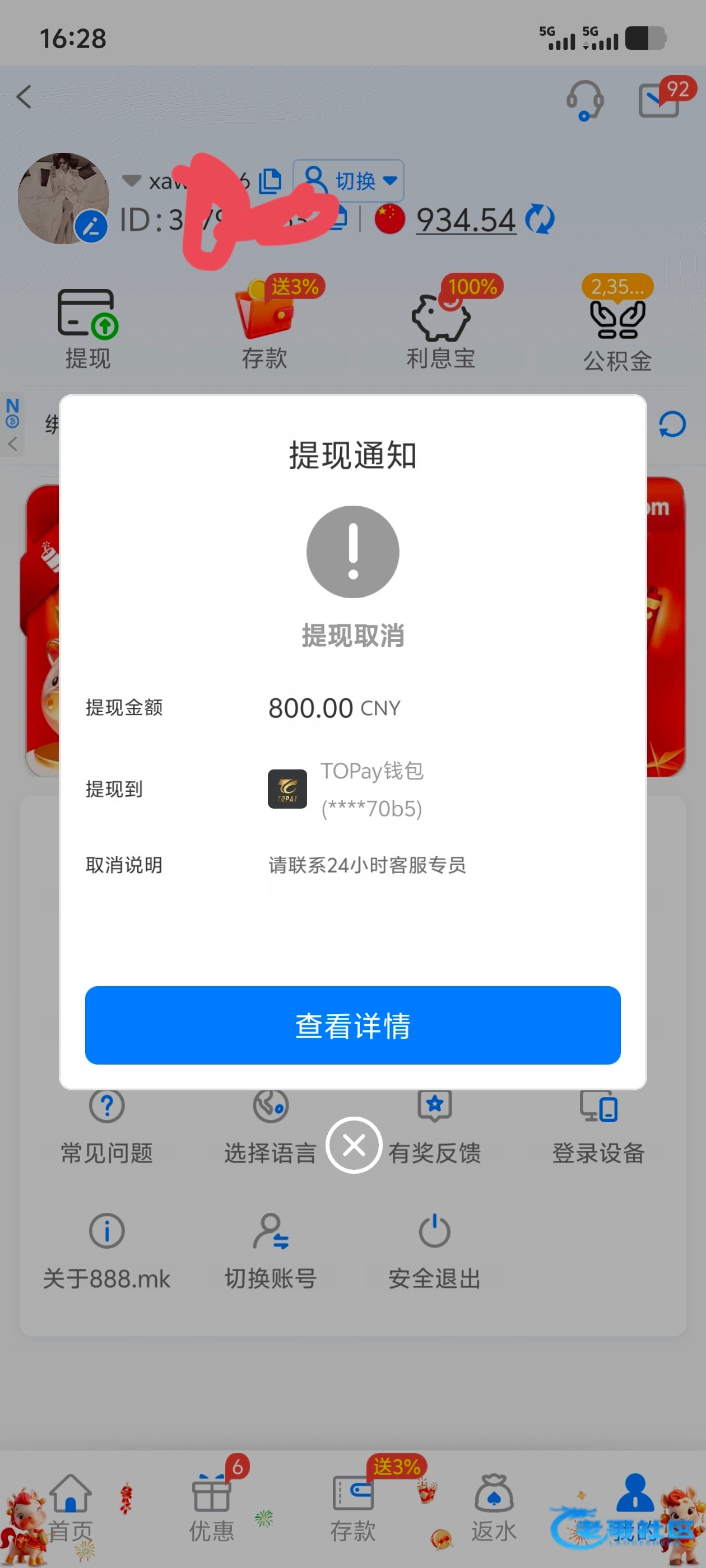Tap 安全退出 to log out
This screenshot has height=1568, width=706.
tap(434, 1252)
